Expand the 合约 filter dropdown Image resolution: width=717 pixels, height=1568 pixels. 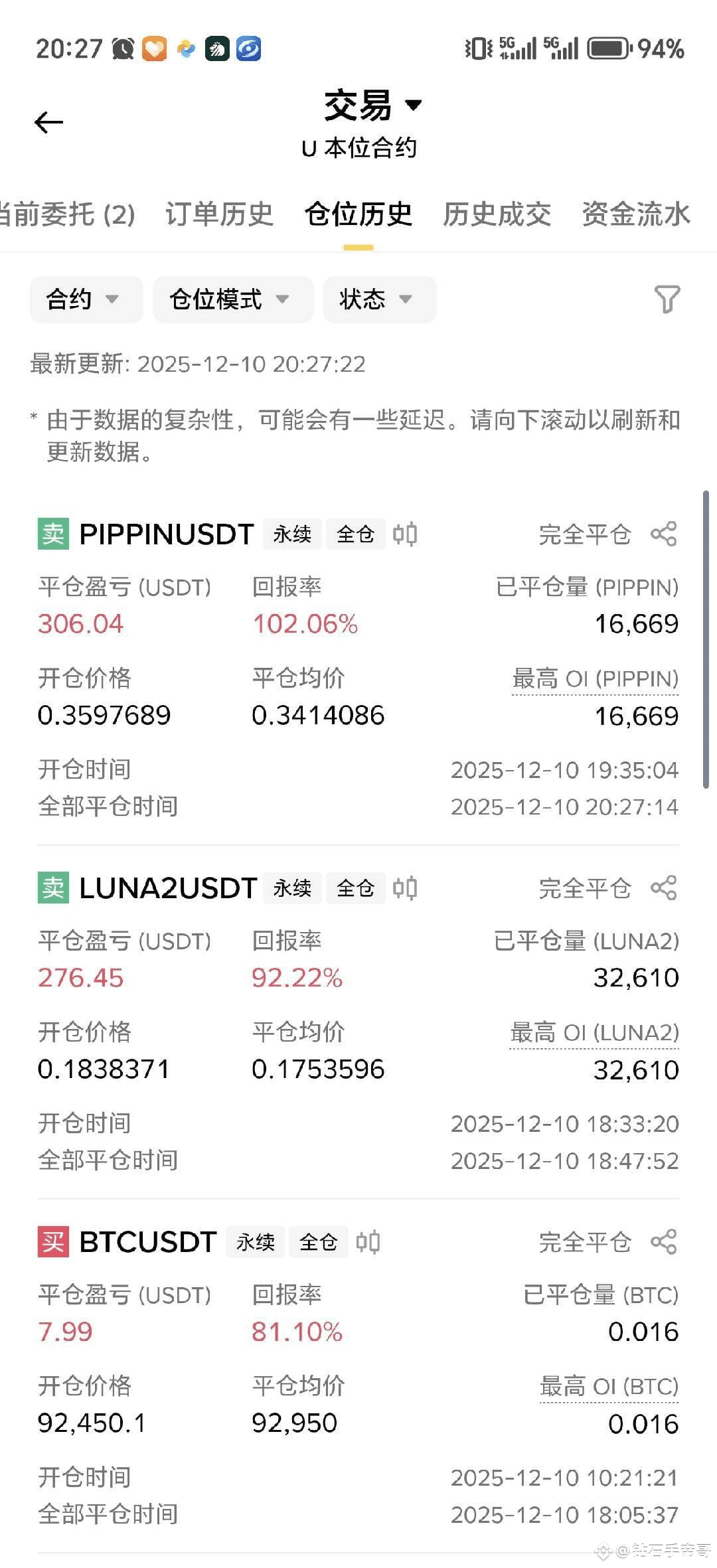coord(86,299)
